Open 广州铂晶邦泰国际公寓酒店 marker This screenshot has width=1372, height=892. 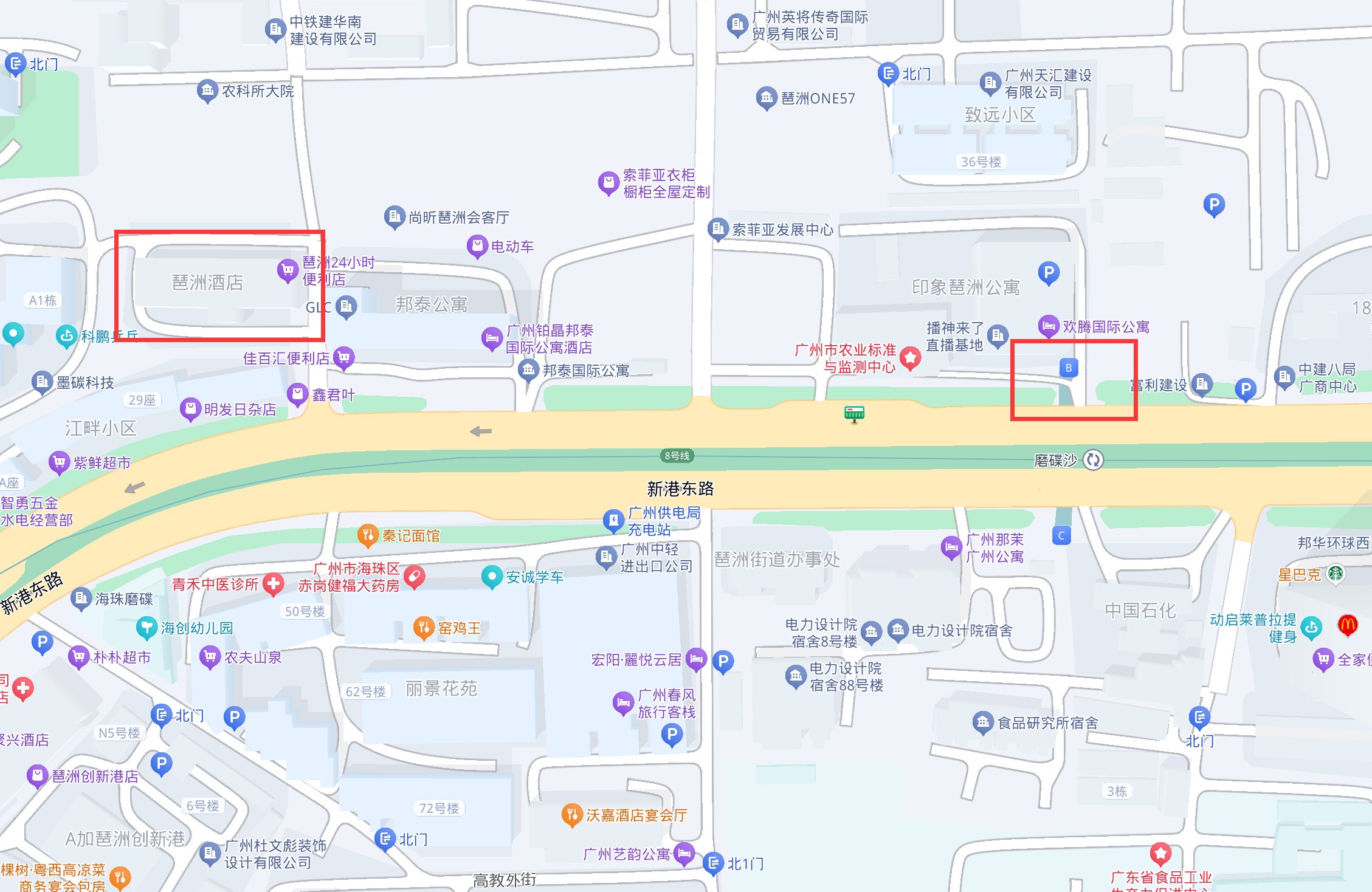491,338
